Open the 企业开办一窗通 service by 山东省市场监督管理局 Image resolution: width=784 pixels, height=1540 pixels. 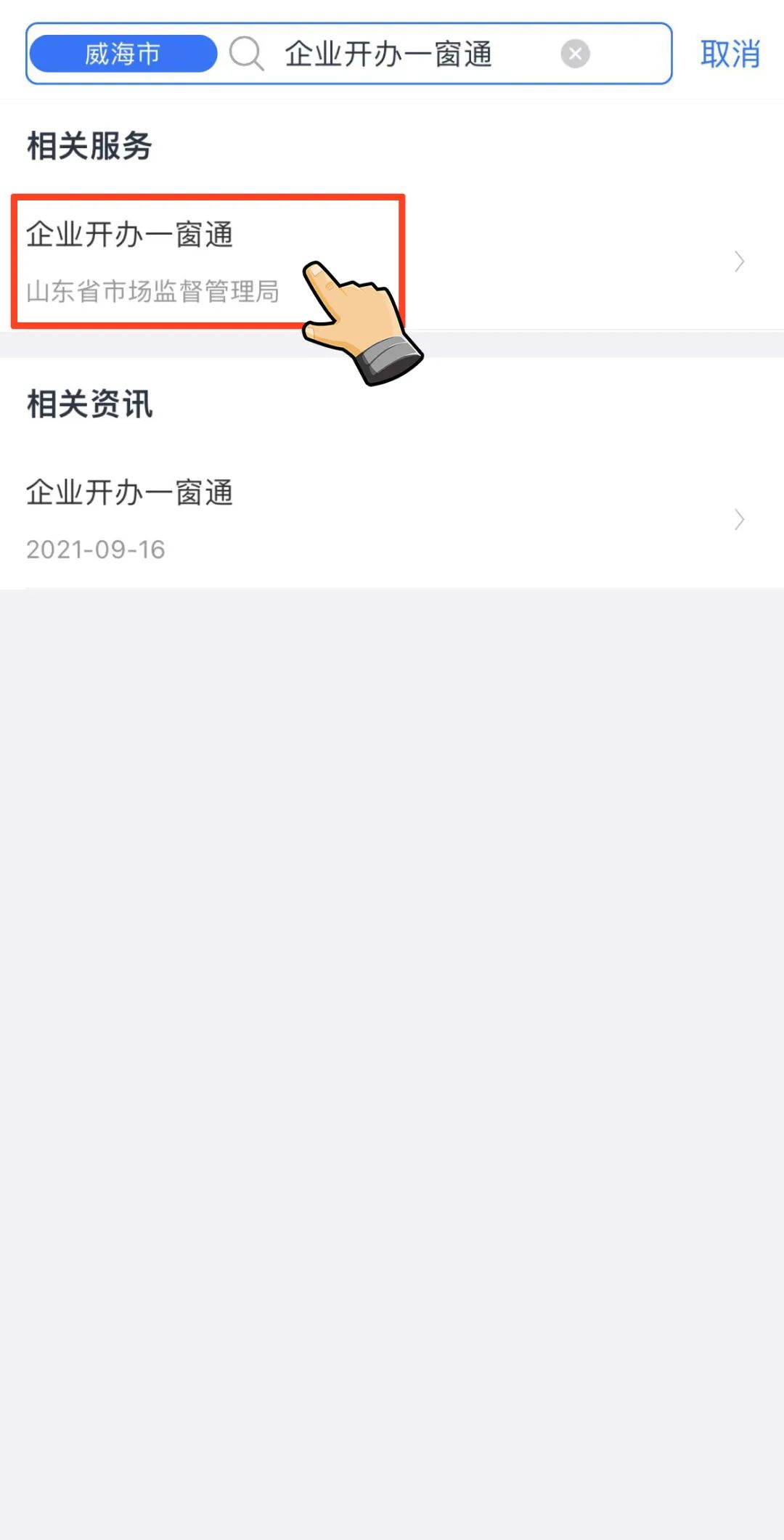click(207, 261)
